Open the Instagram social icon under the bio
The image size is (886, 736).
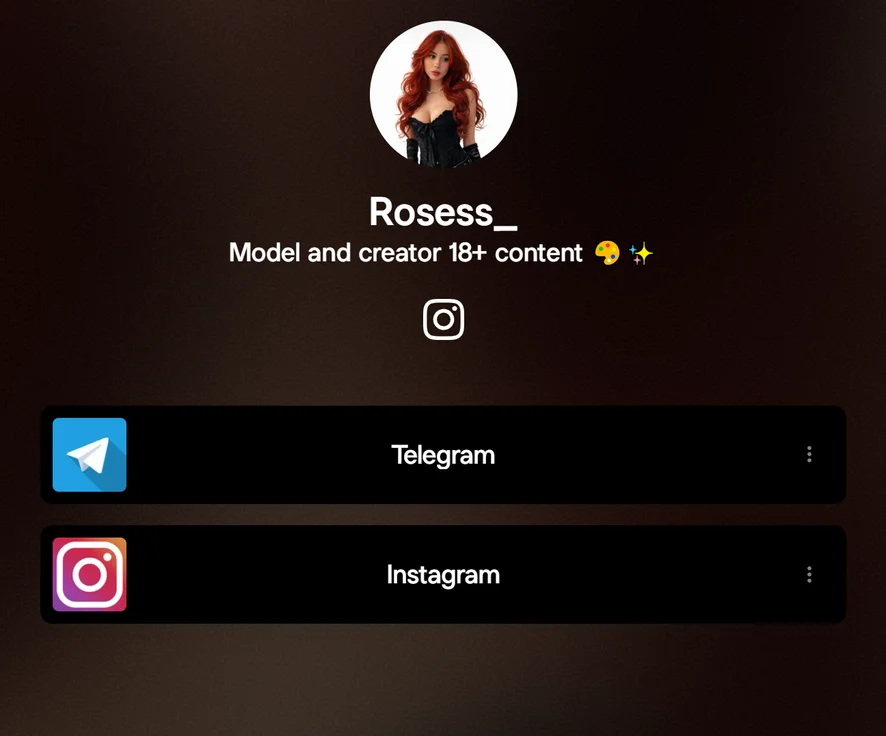(443, 320)
